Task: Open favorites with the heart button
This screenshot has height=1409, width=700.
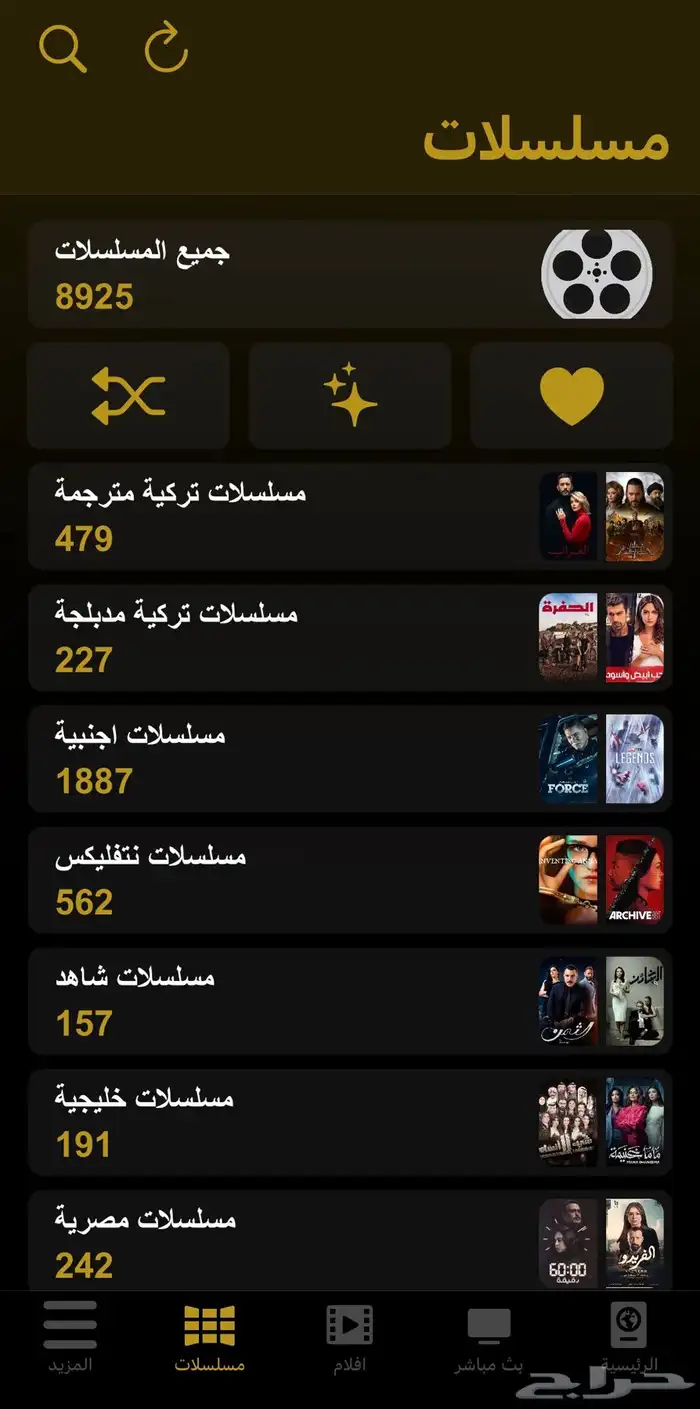Action: coord(571,396)
